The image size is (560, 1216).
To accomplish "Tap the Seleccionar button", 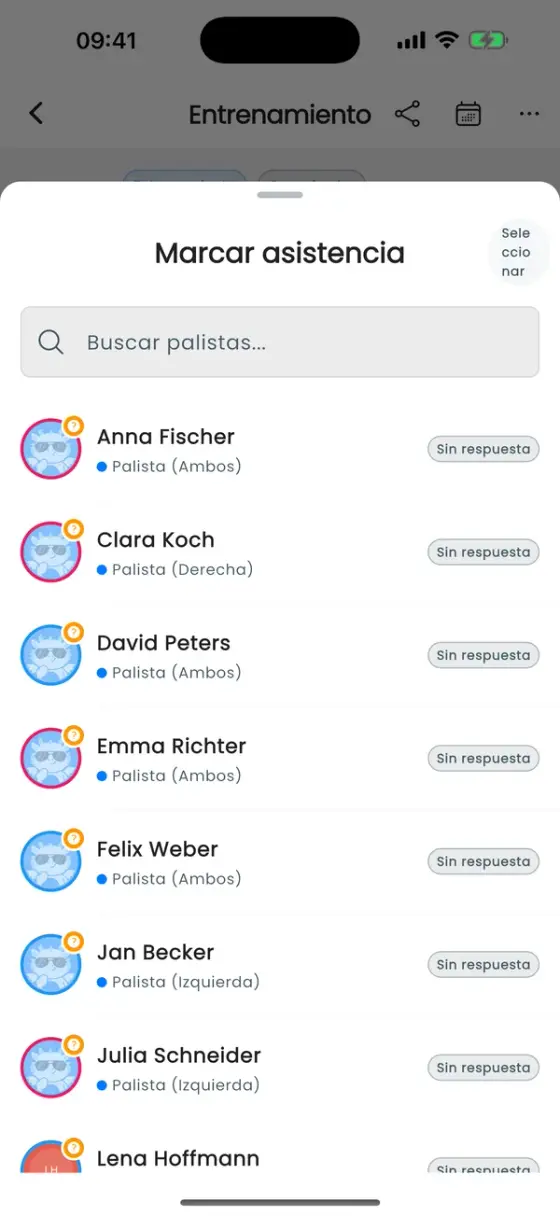I will (x=517, y=253).
